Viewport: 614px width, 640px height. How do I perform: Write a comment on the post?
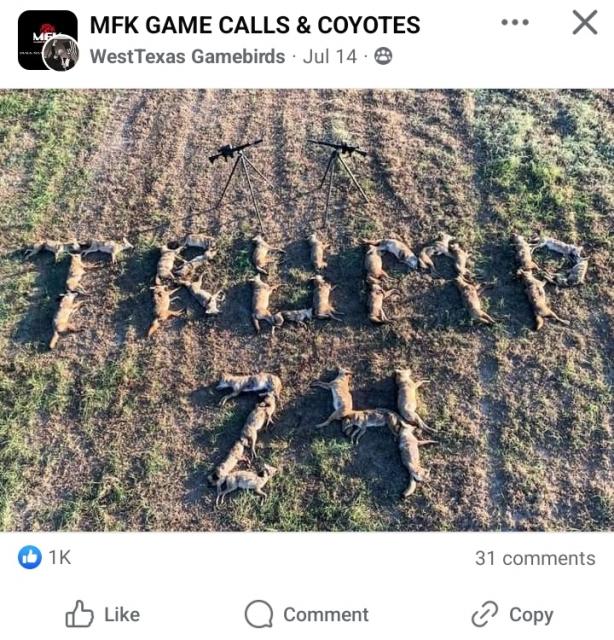point(307,614)
